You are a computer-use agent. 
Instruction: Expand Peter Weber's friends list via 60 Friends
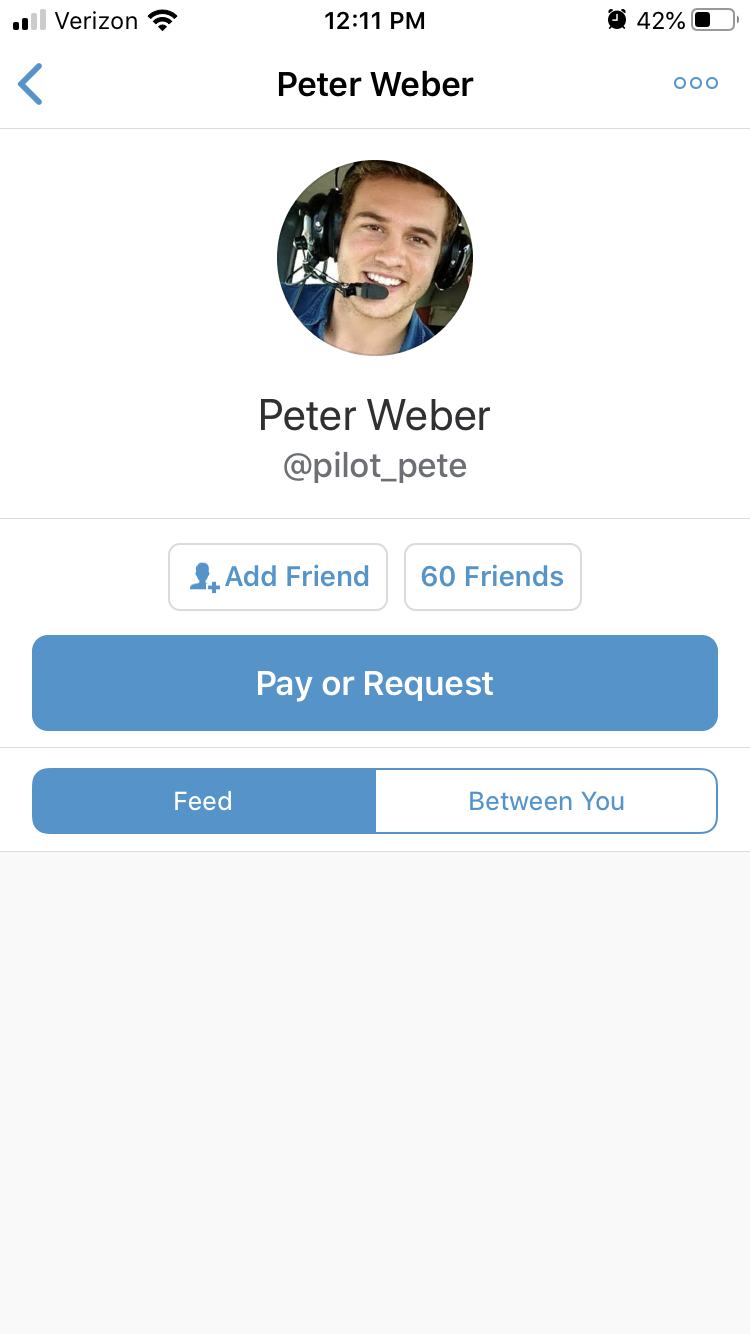492,576
